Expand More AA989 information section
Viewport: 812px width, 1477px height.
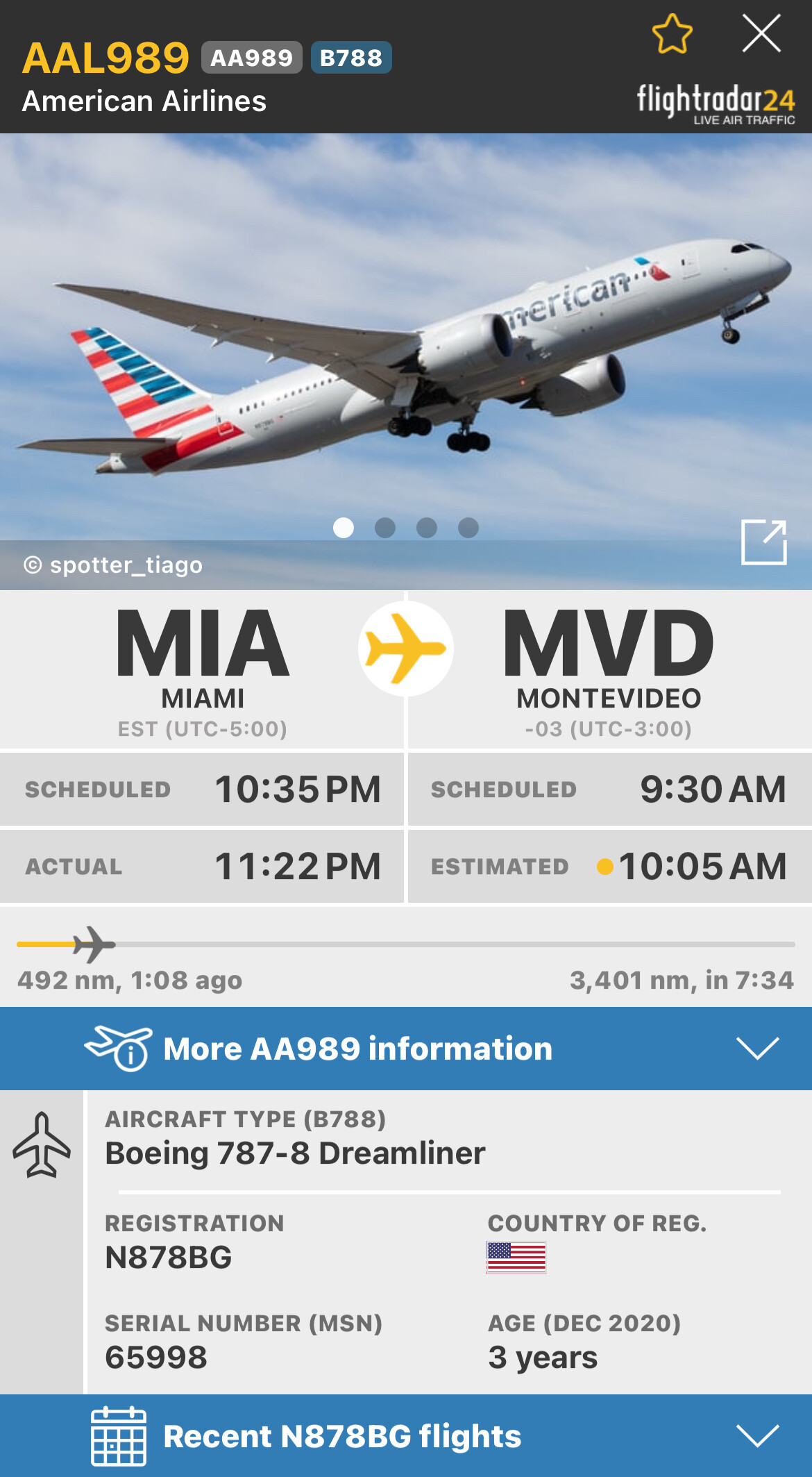click(405, 1048)
